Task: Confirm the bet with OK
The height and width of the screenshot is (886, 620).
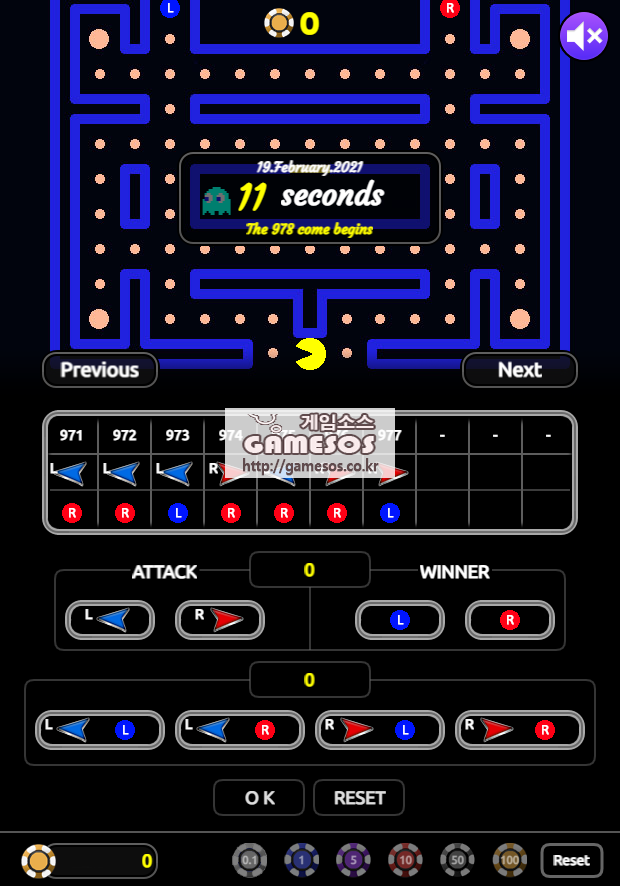Action: point(259,798)
